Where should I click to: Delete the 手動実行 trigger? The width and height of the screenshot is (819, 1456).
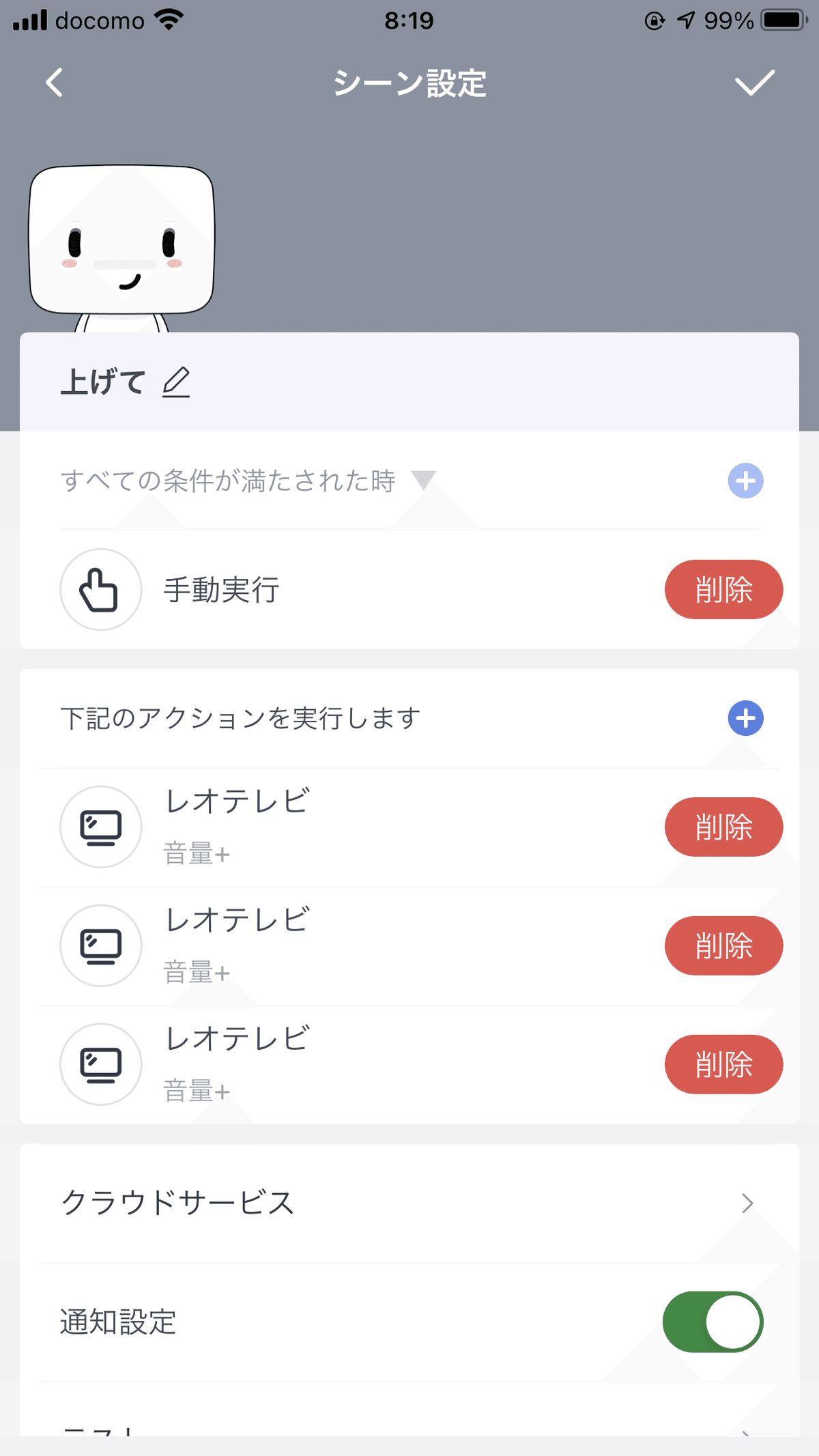pyautogui.click(x=723, y=589)
